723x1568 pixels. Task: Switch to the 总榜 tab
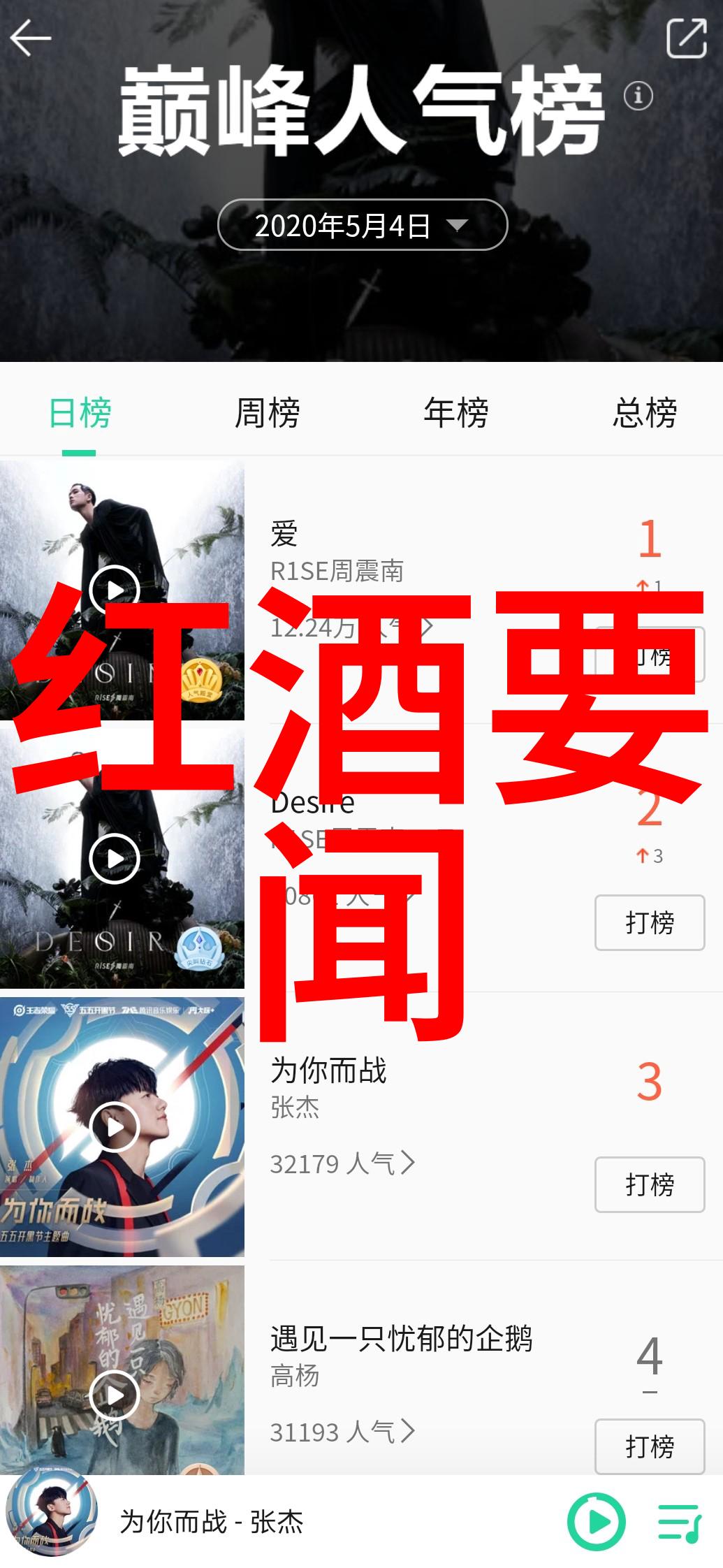point(644,413)
